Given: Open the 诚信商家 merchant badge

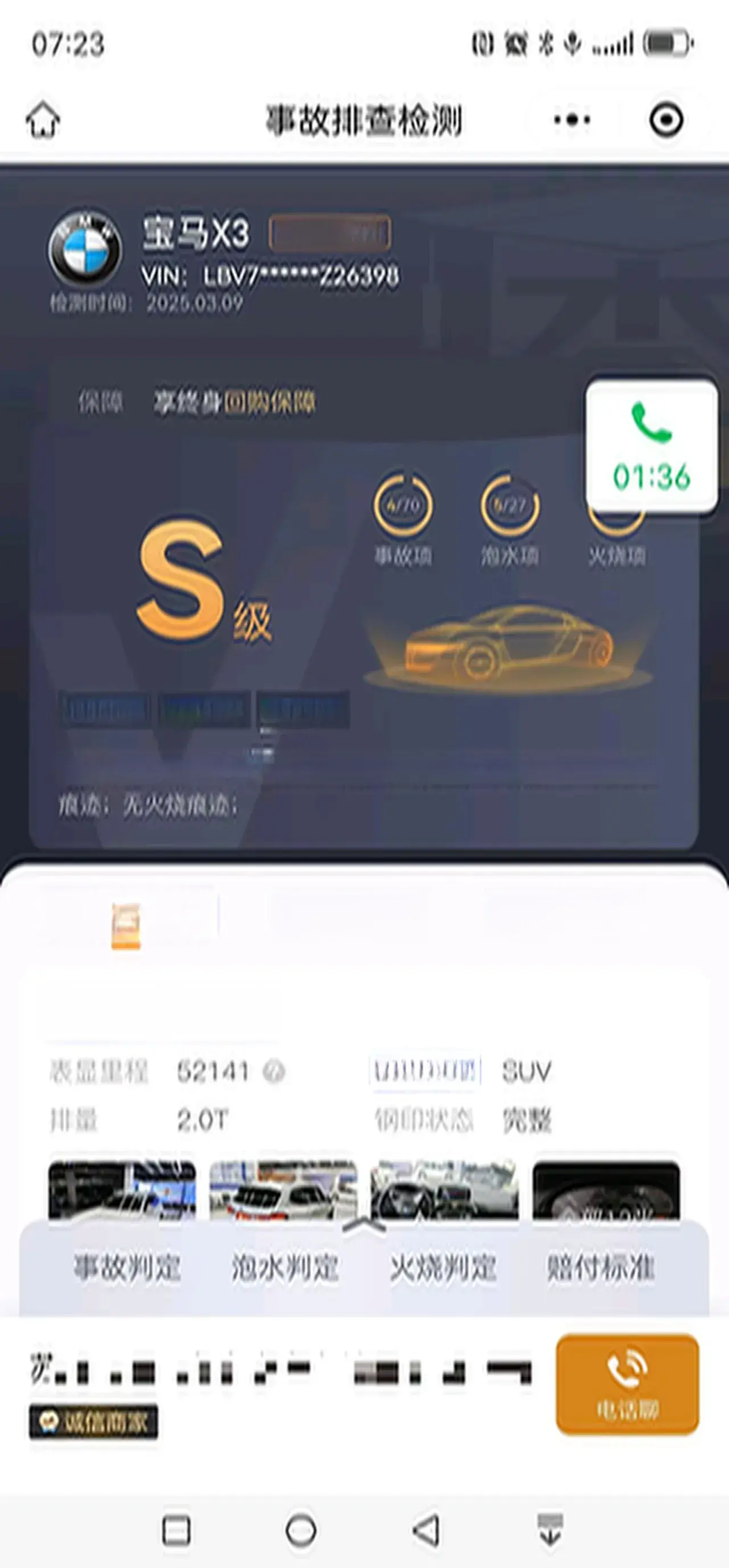Looking at the screenshot, I should [x=93, y=1422].
